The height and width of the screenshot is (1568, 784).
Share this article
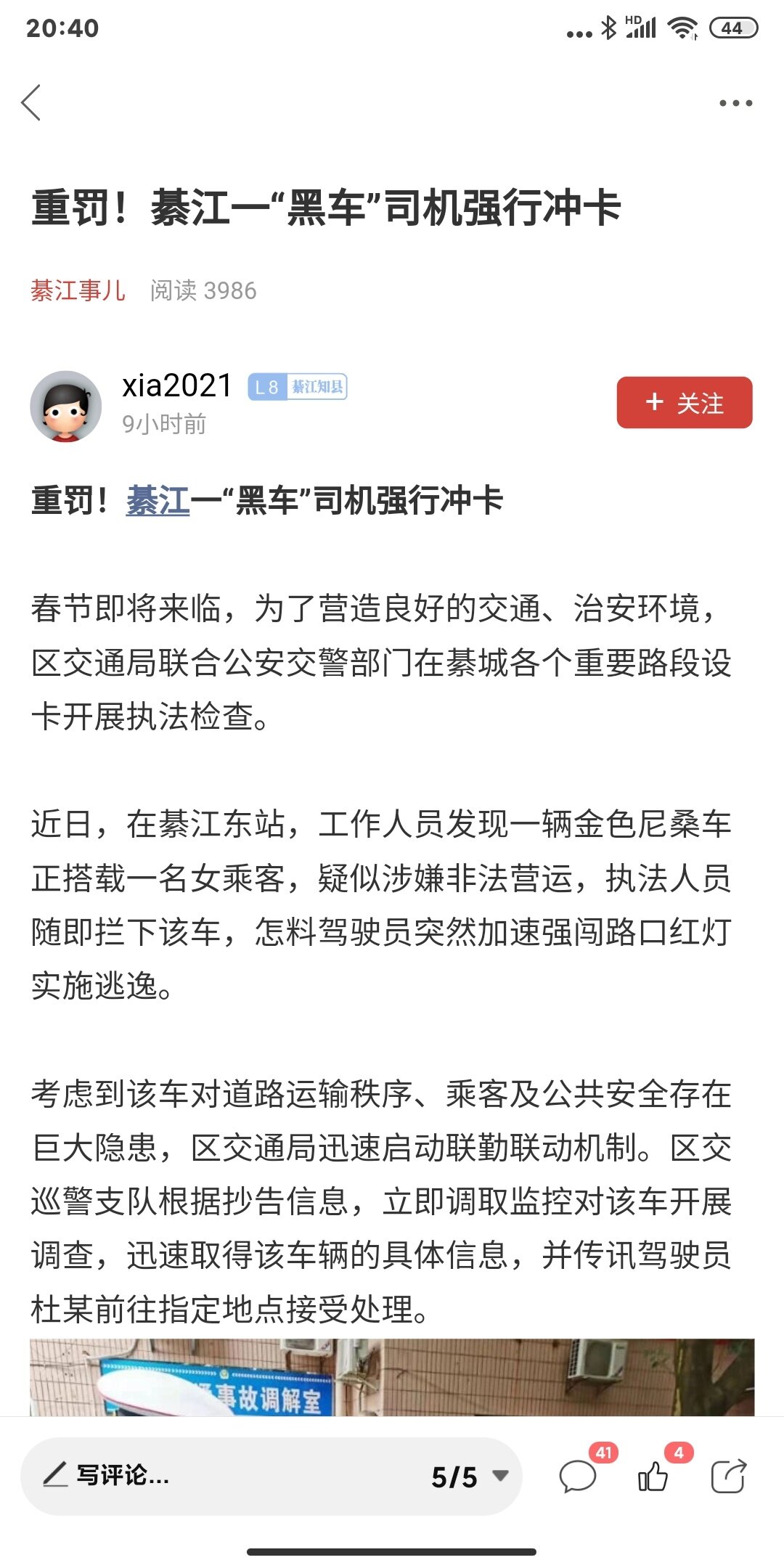point(728,1476)
